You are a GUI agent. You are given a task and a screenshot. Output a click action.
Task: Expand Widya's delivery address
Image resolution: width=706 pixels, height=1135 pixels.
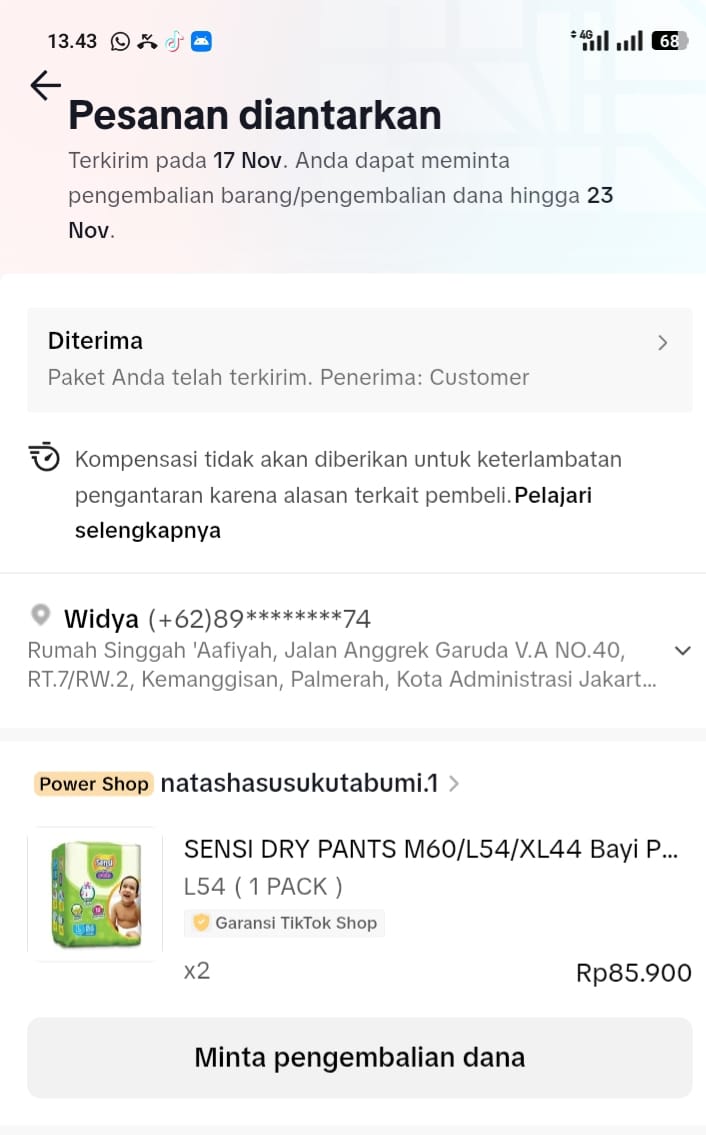point(683,650)
